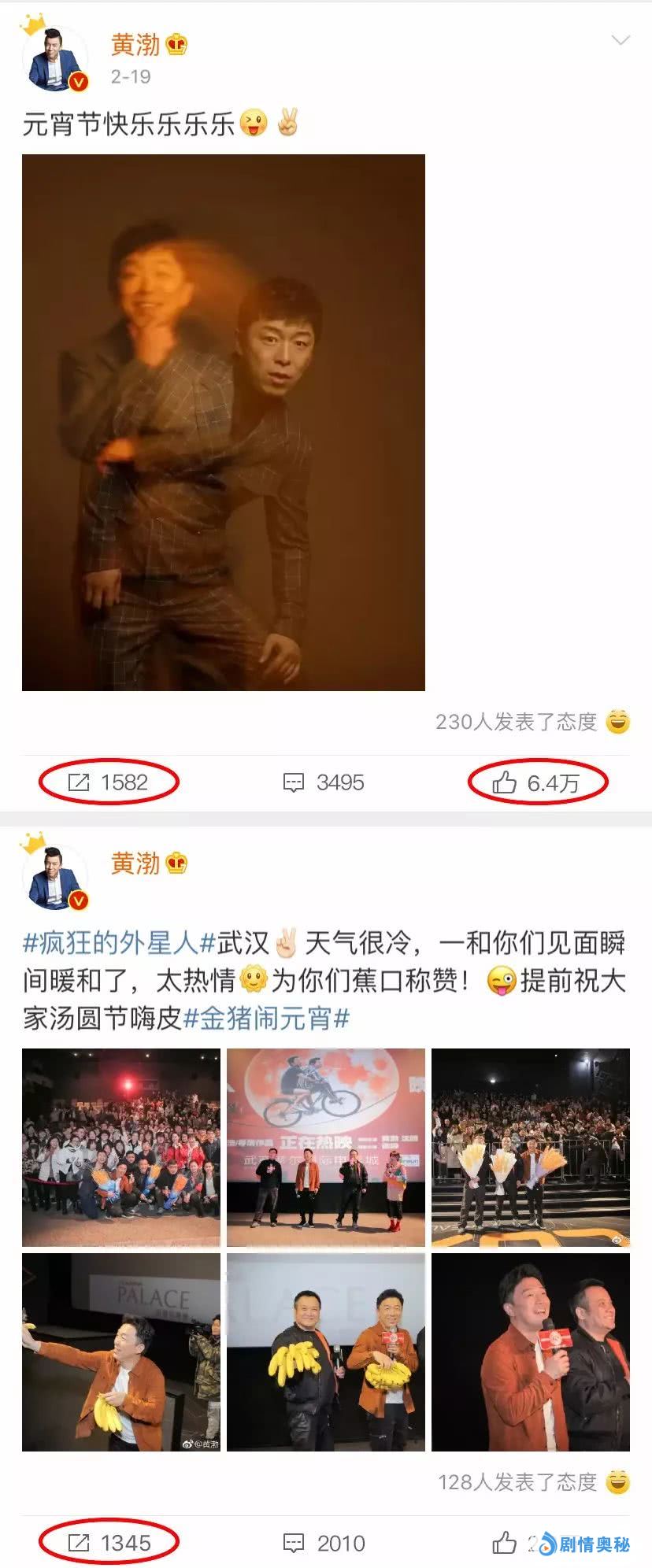Open the photo in the 元宵节快乐 post

coord(223,422)
